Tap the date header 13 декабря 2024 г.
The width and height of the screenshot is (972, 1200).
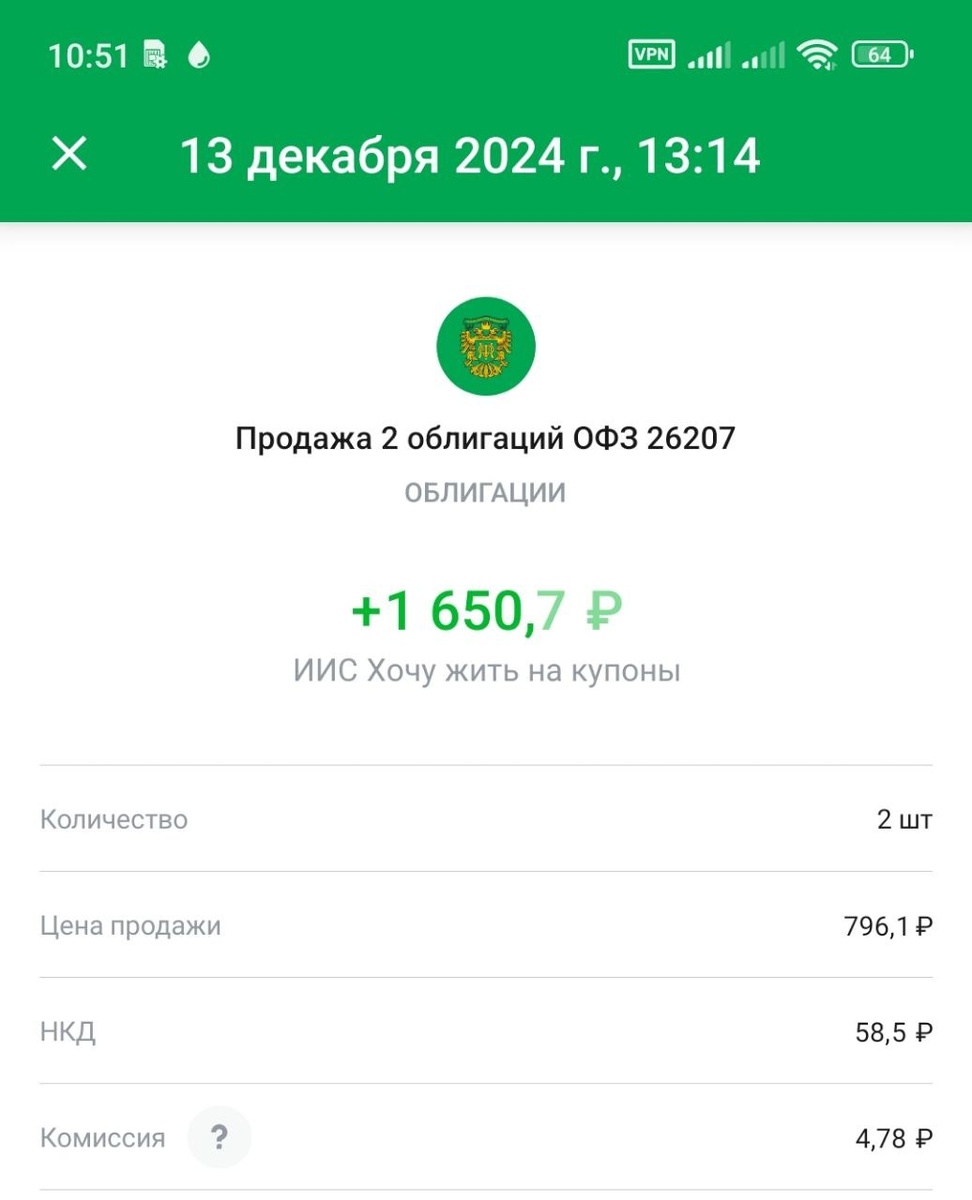[472, 154]
